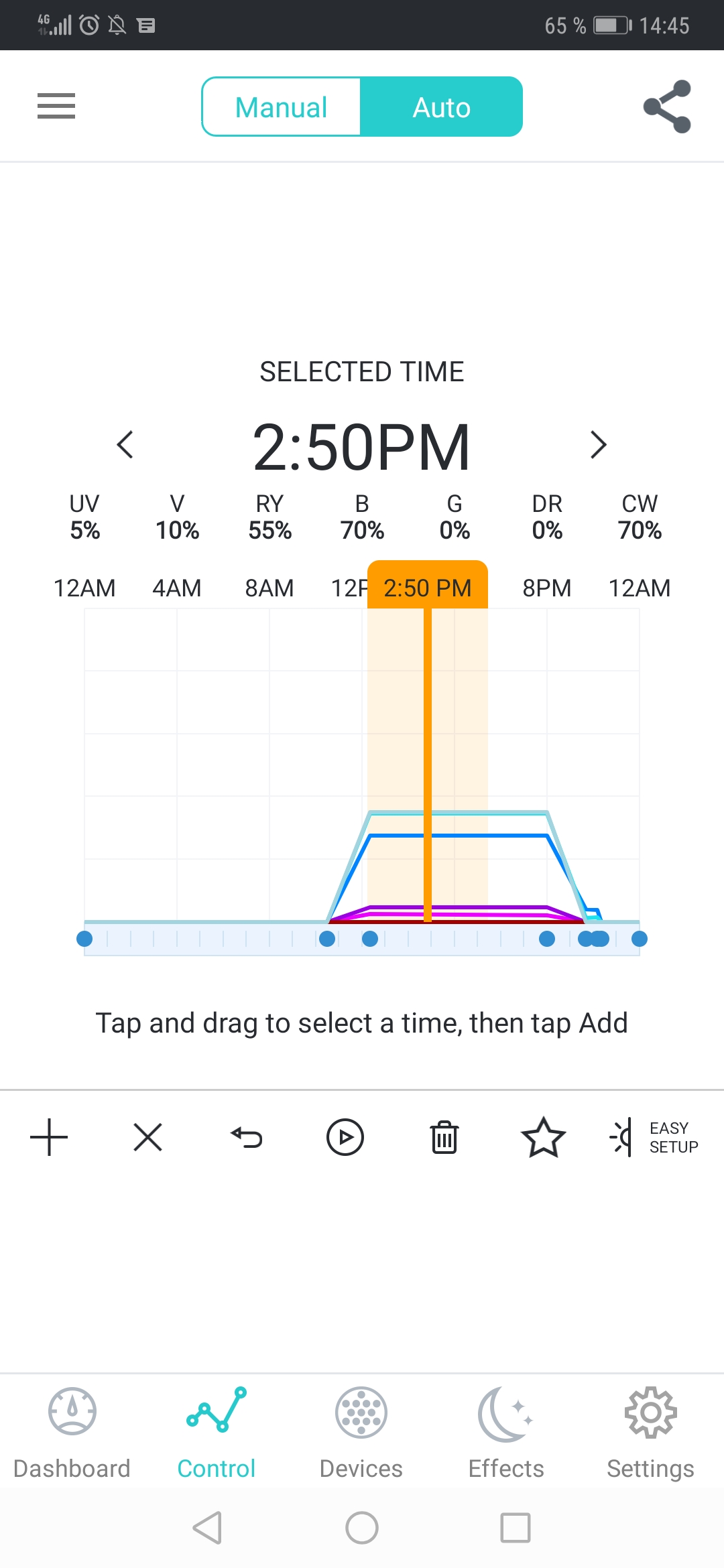
Task: Save schedule as favorite star
Action: [x=543, y=1137]
